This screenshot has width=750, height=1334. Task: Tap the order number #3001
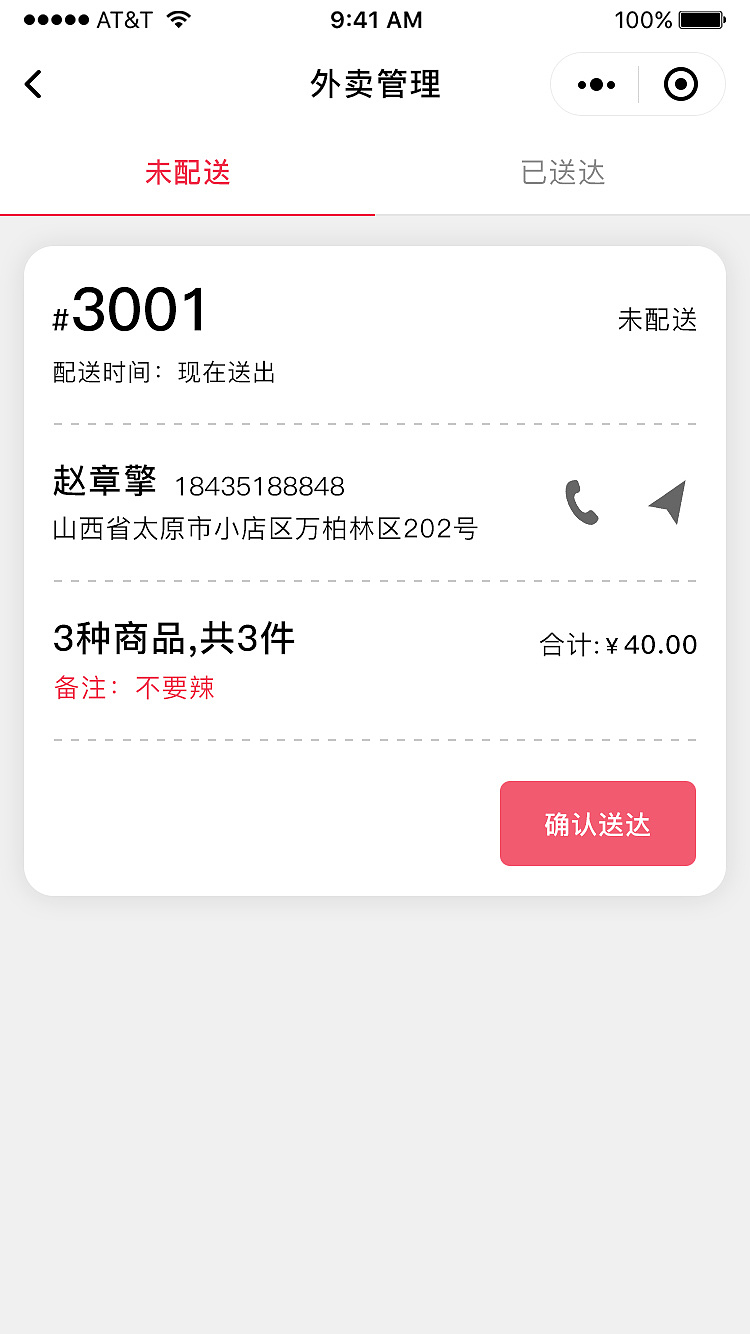pyautogui.click(x=129, y=310)
